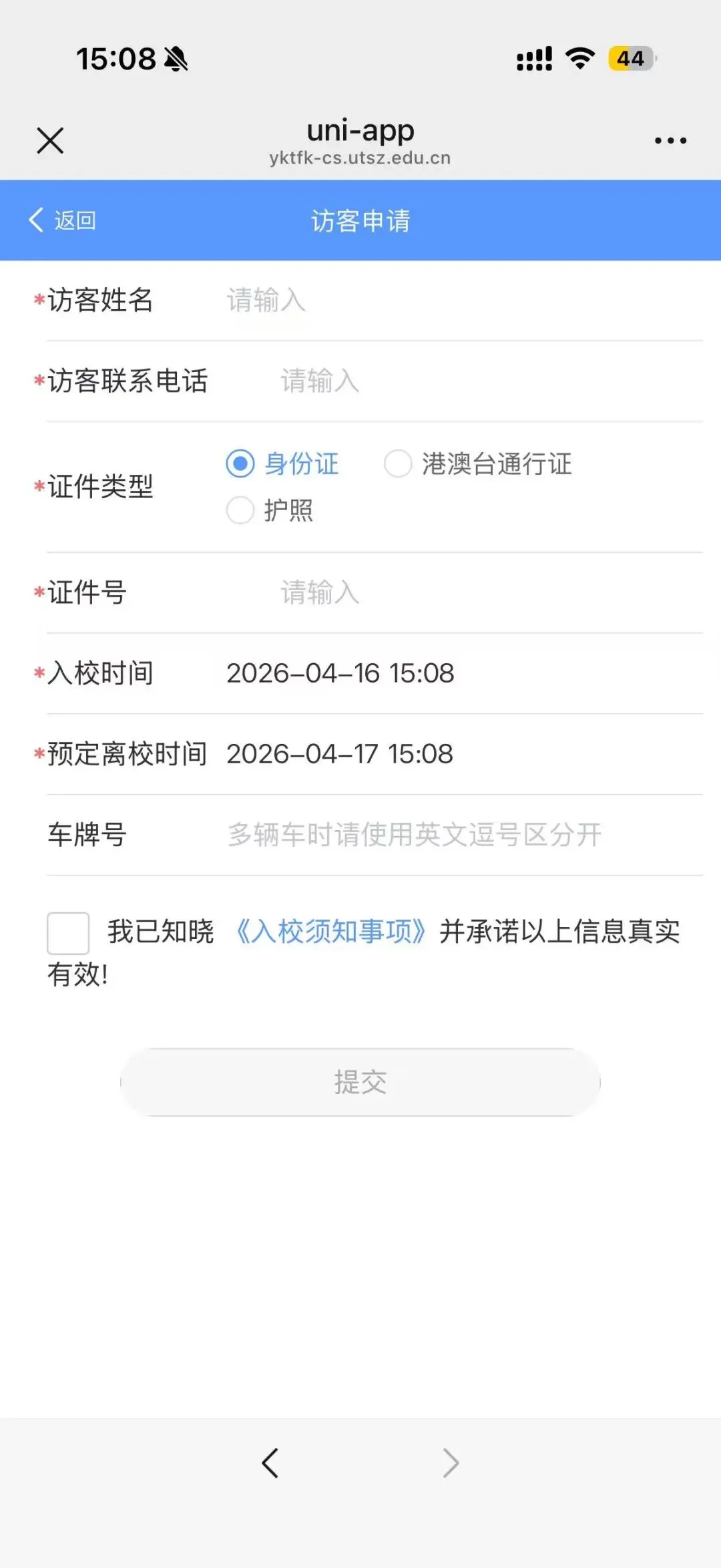
Task: Go back using the 返回 button
Action: [63, 220]
